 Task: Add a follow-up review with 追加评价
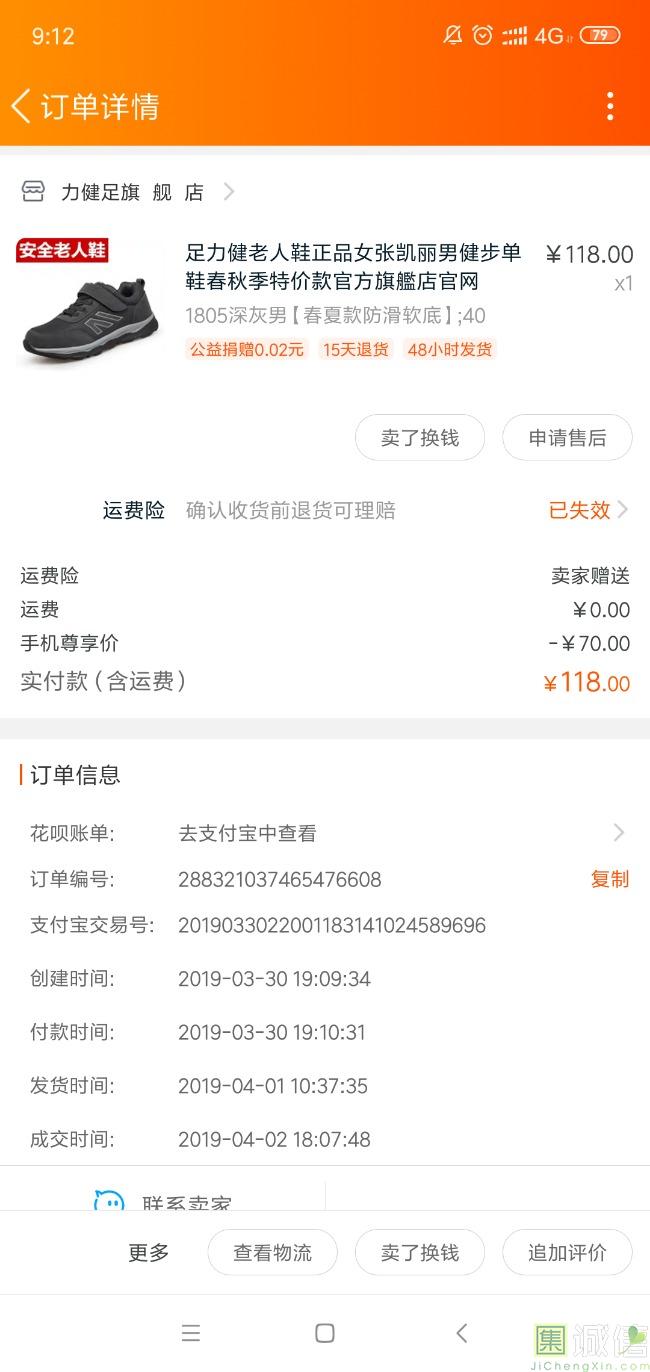[567, 1252]
